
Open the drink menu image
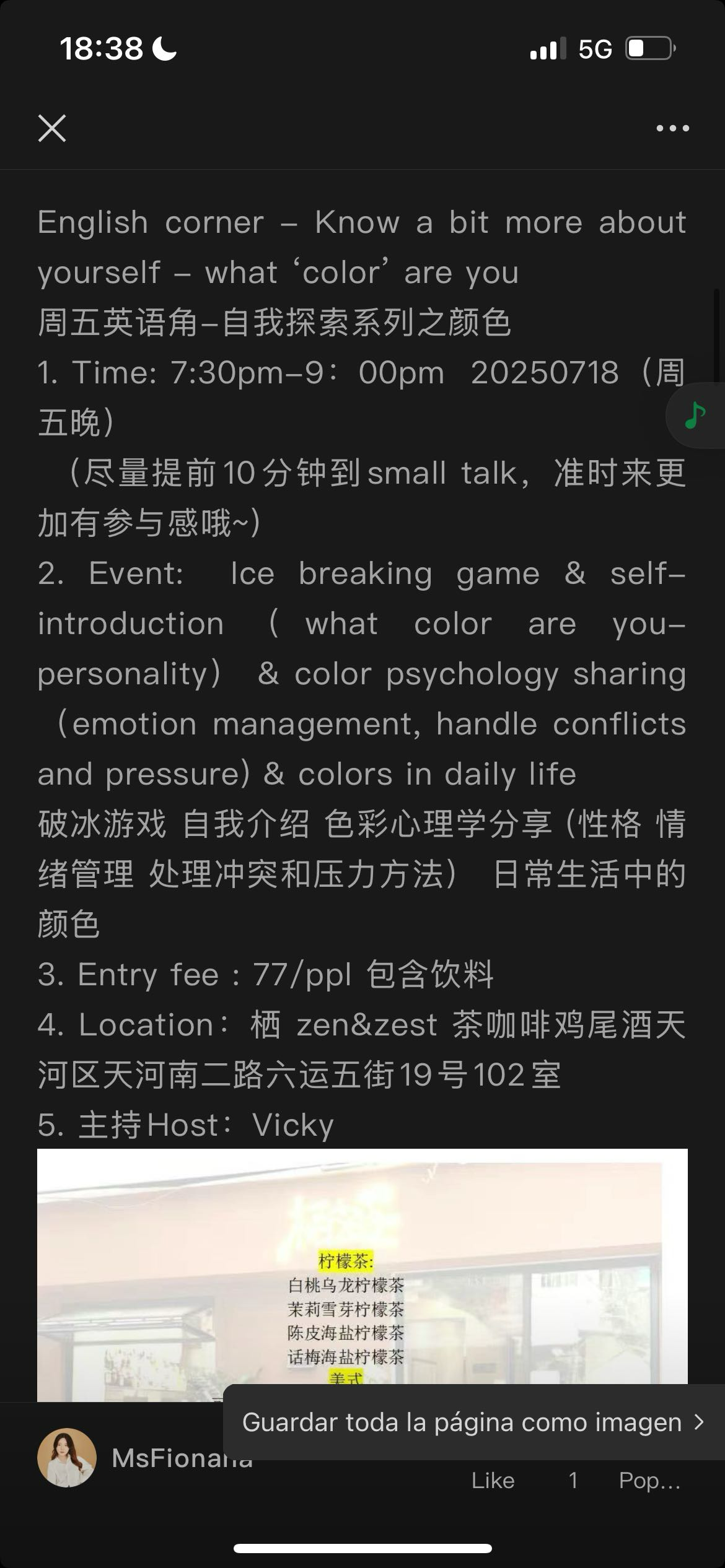[362, 1275]
